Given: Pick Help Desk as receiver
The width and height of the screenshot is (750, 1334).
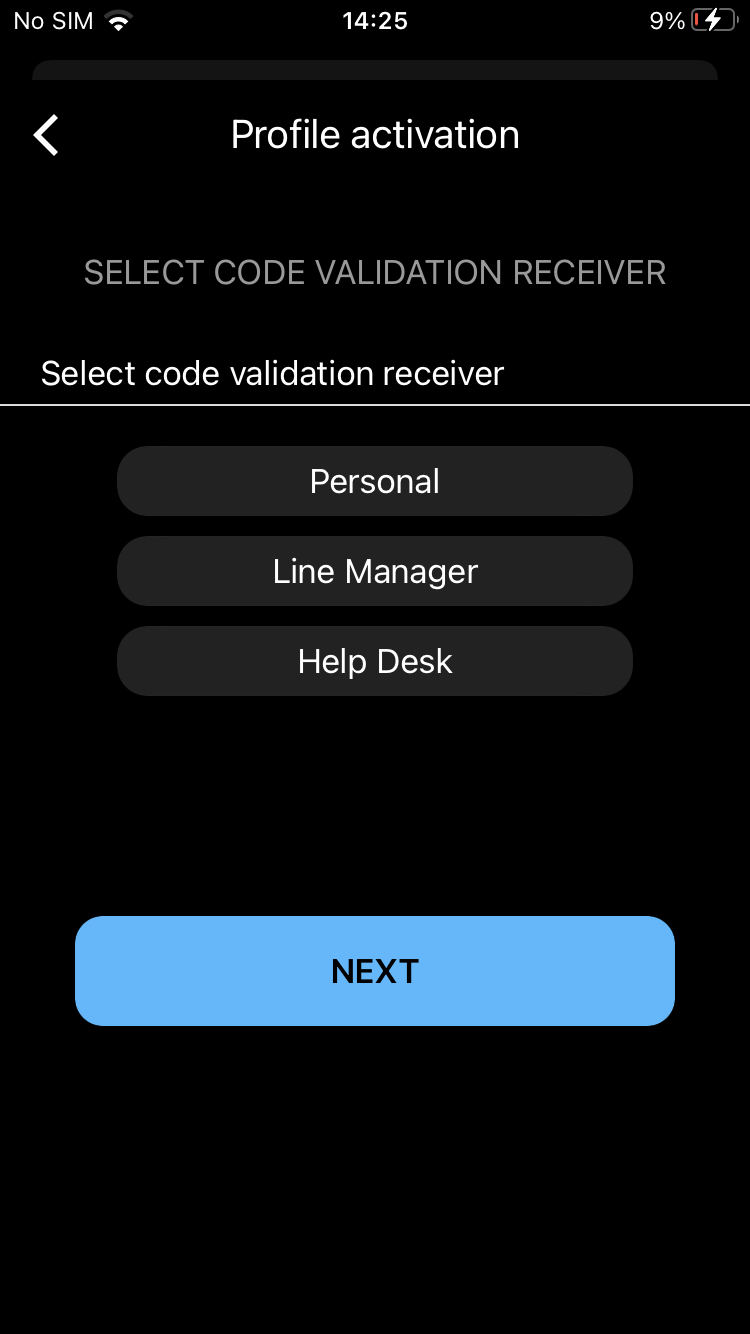Looking at the screenshot, I should pos(375,661).
